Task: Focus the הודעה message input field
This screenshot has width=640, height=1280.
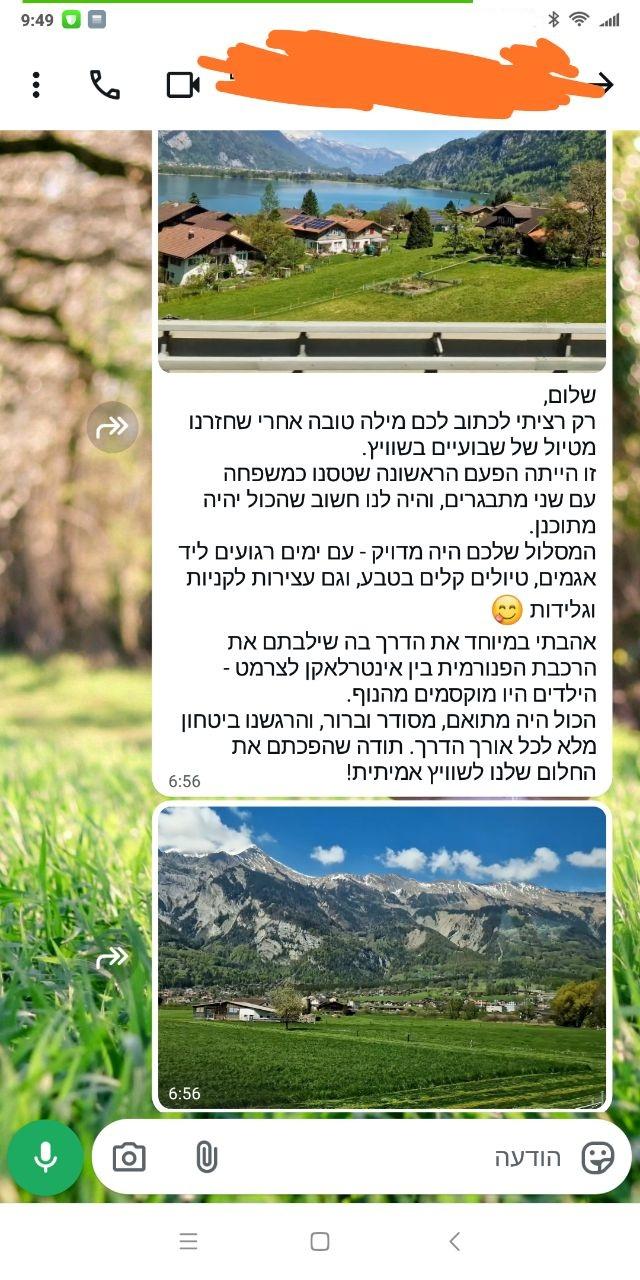Action: pyautogui.click(x=400, y=1158)
